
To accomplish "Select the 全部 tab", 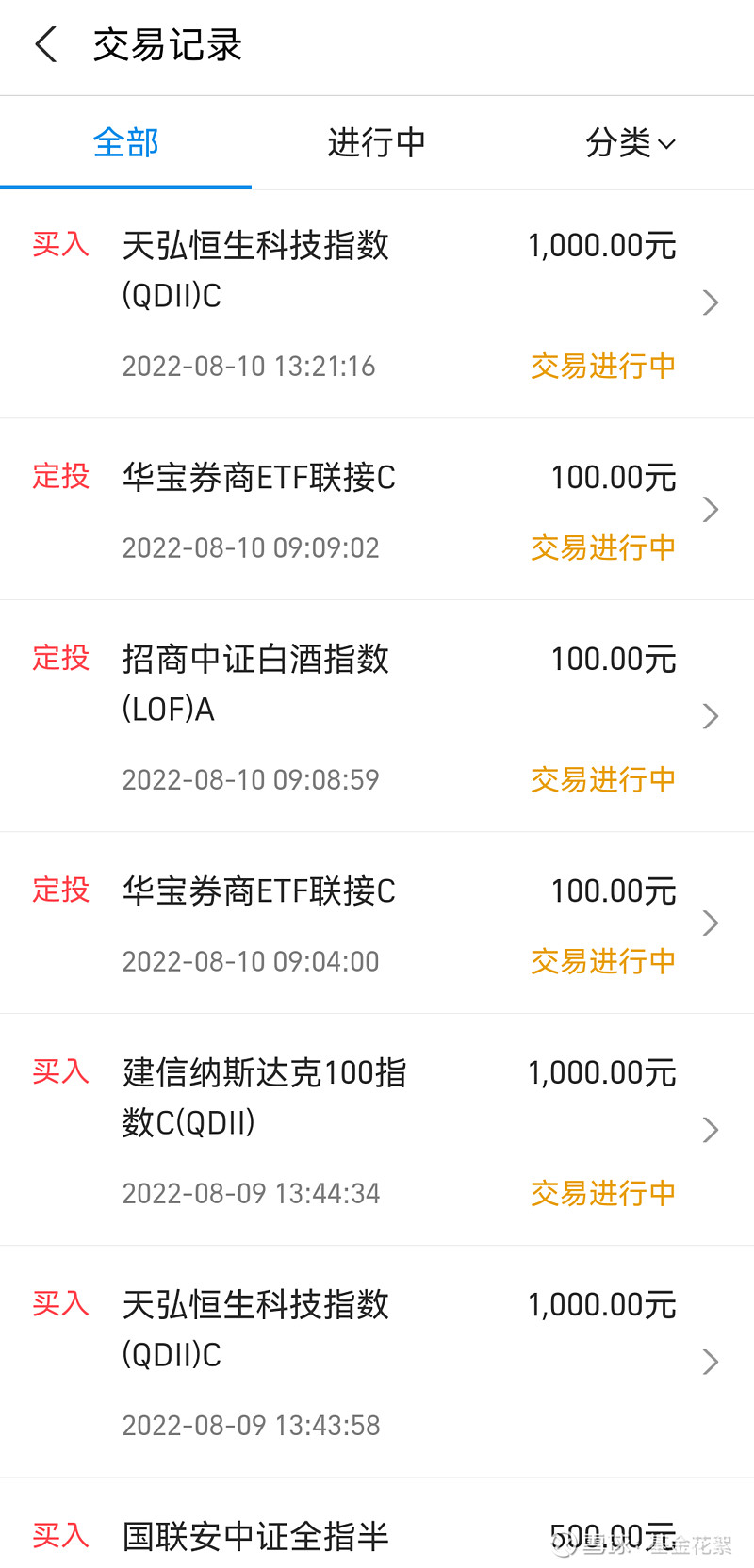I will click(125, 143).
